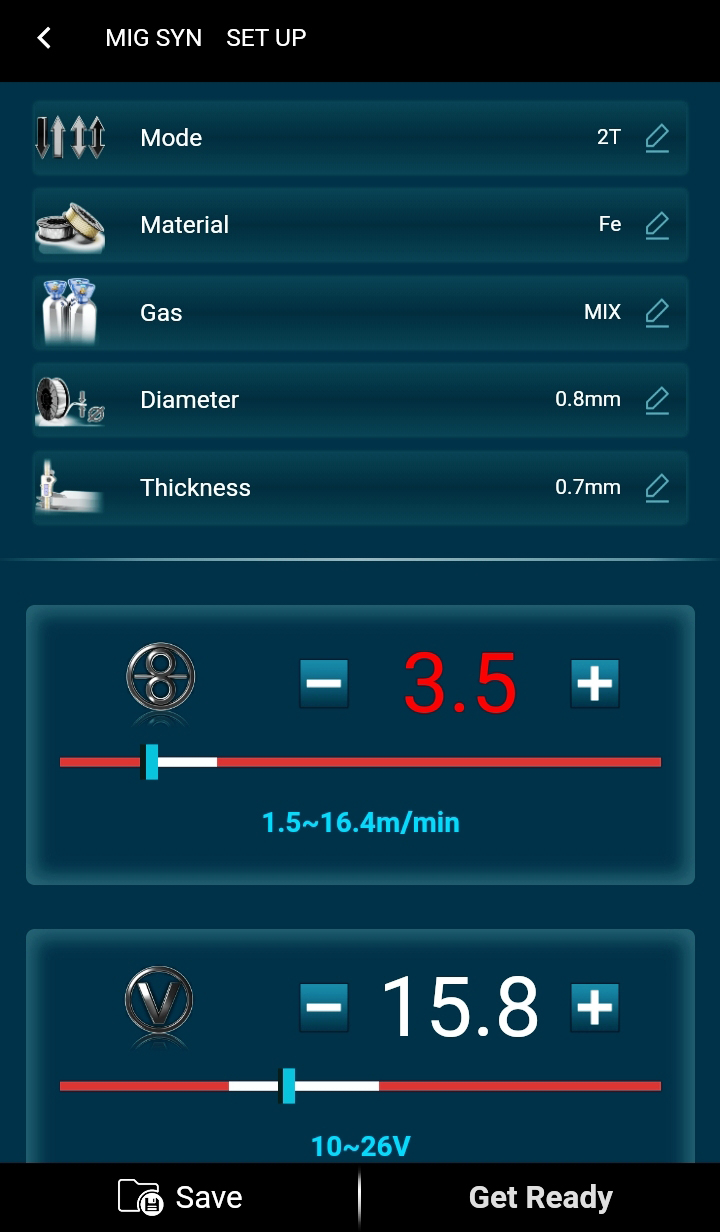Save the current welding settings
Image resolution: width=720 pixels, height=1232 pixels.
pyautogui.click(x=180, y=1197)
